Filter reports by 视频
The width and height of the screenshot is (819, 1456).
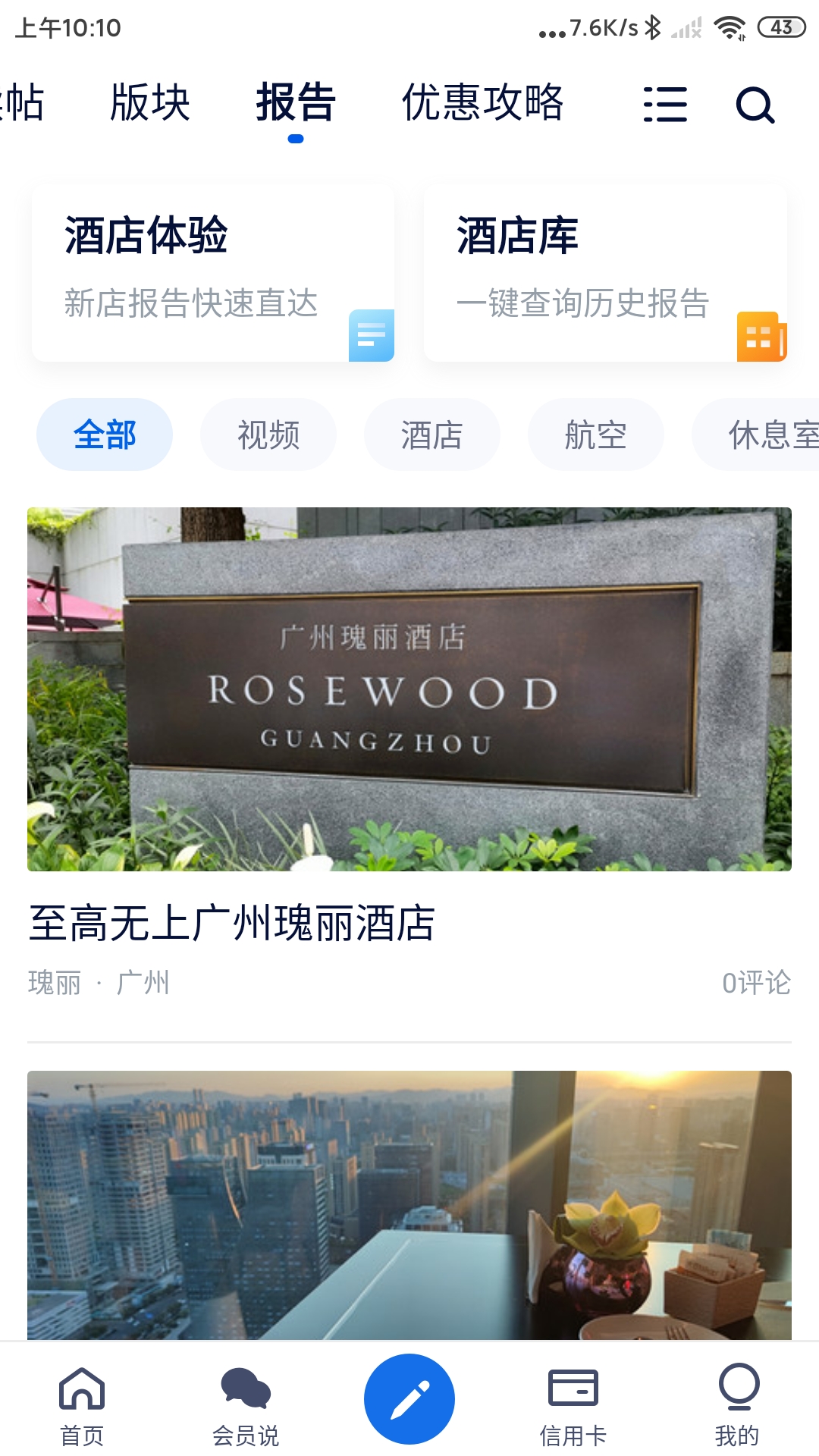pyautogui.click(x=268, y=435)
